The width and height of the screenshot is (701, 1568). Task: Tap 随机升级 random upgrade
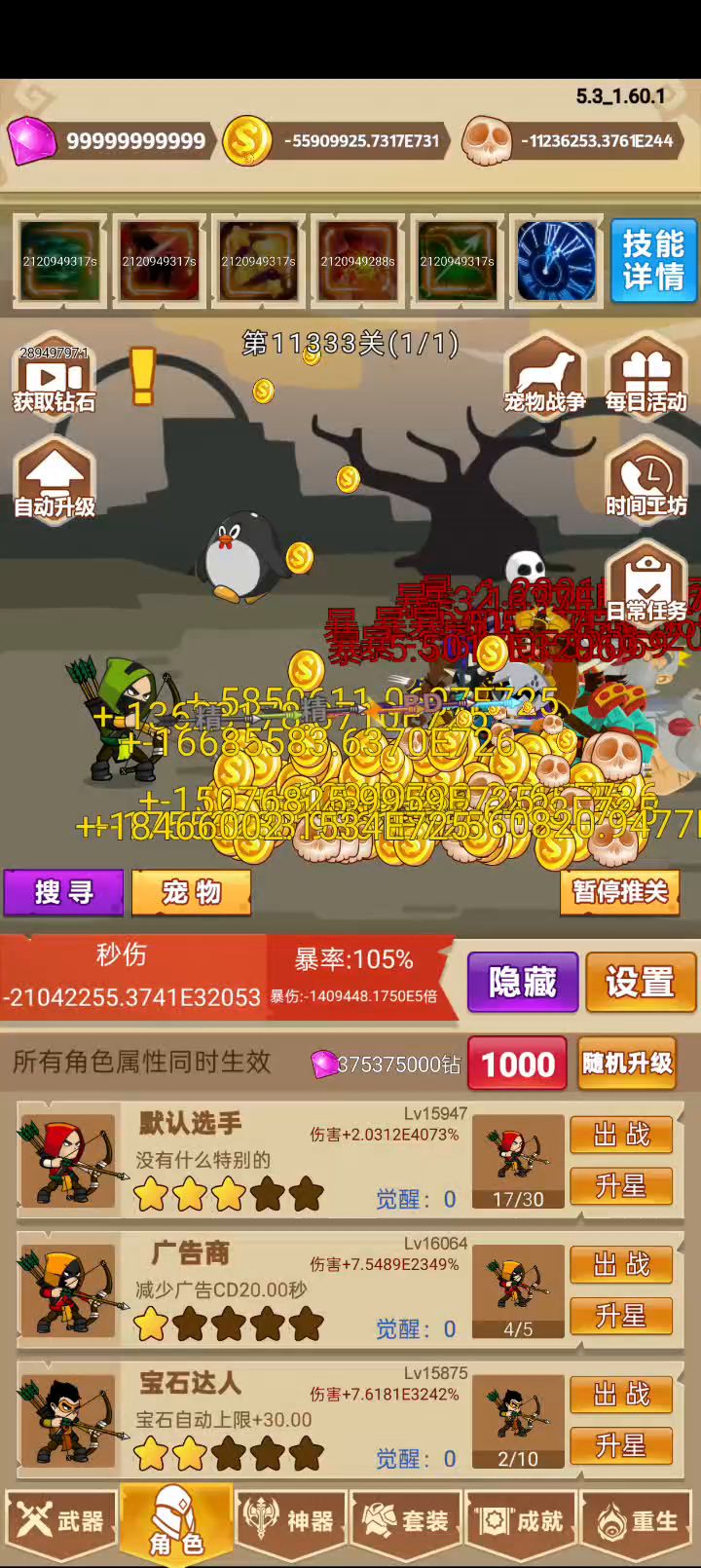click(628, 1064)
